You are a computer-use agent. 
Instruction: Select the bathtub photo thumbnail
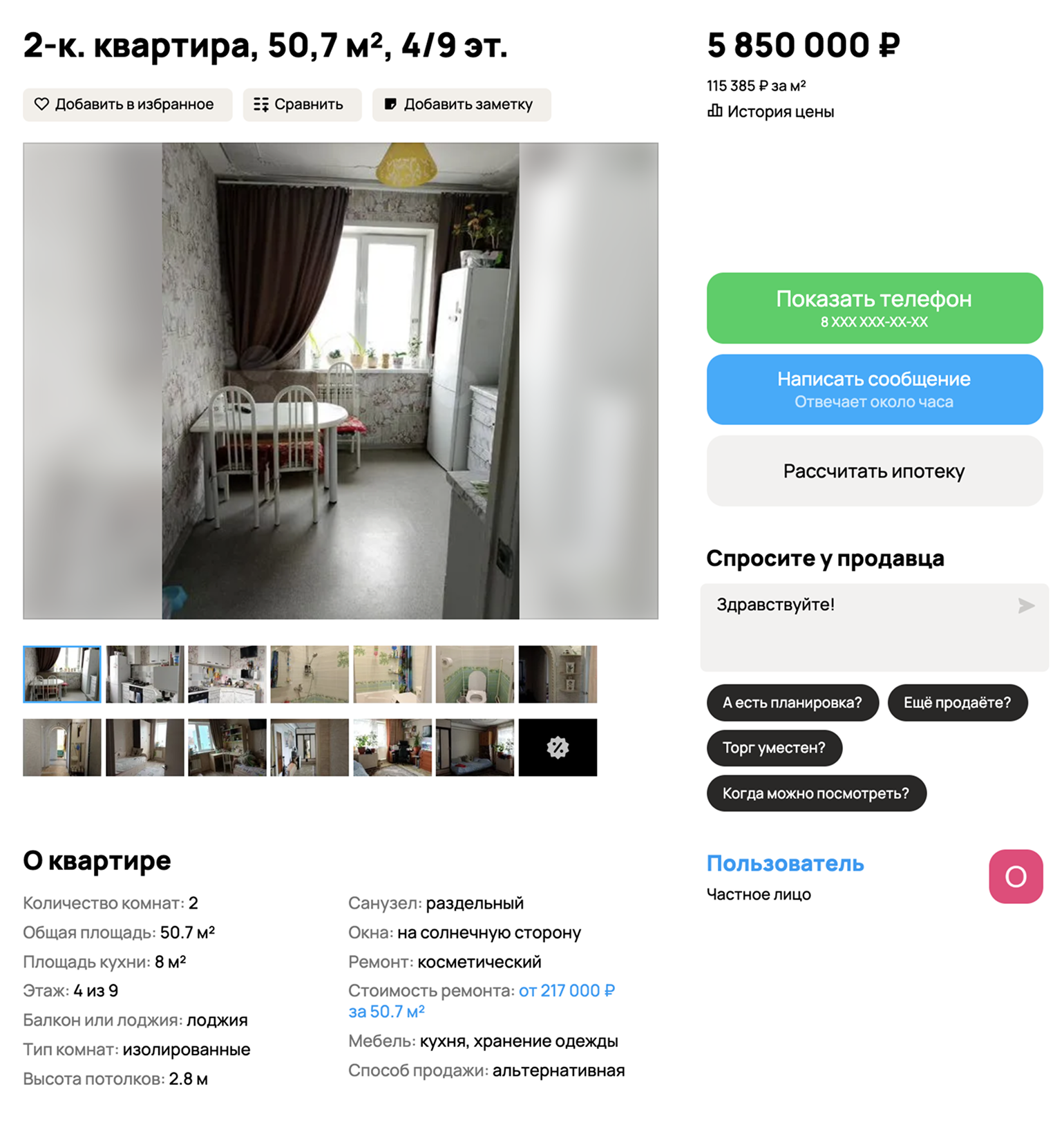click(x=392, y=674)
